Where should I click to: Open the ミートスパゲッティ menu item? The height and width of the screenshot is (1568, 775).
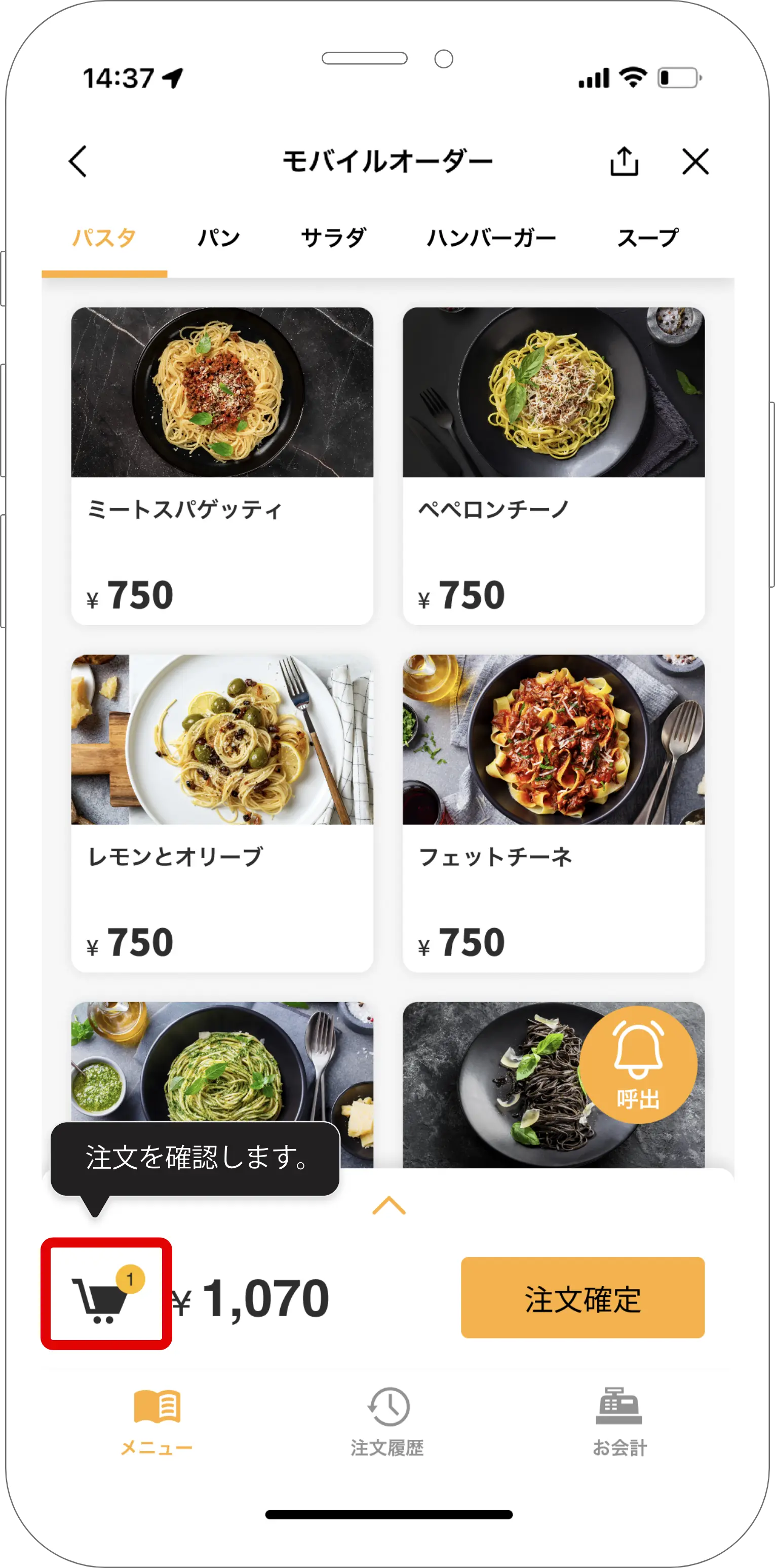[222, 466]
